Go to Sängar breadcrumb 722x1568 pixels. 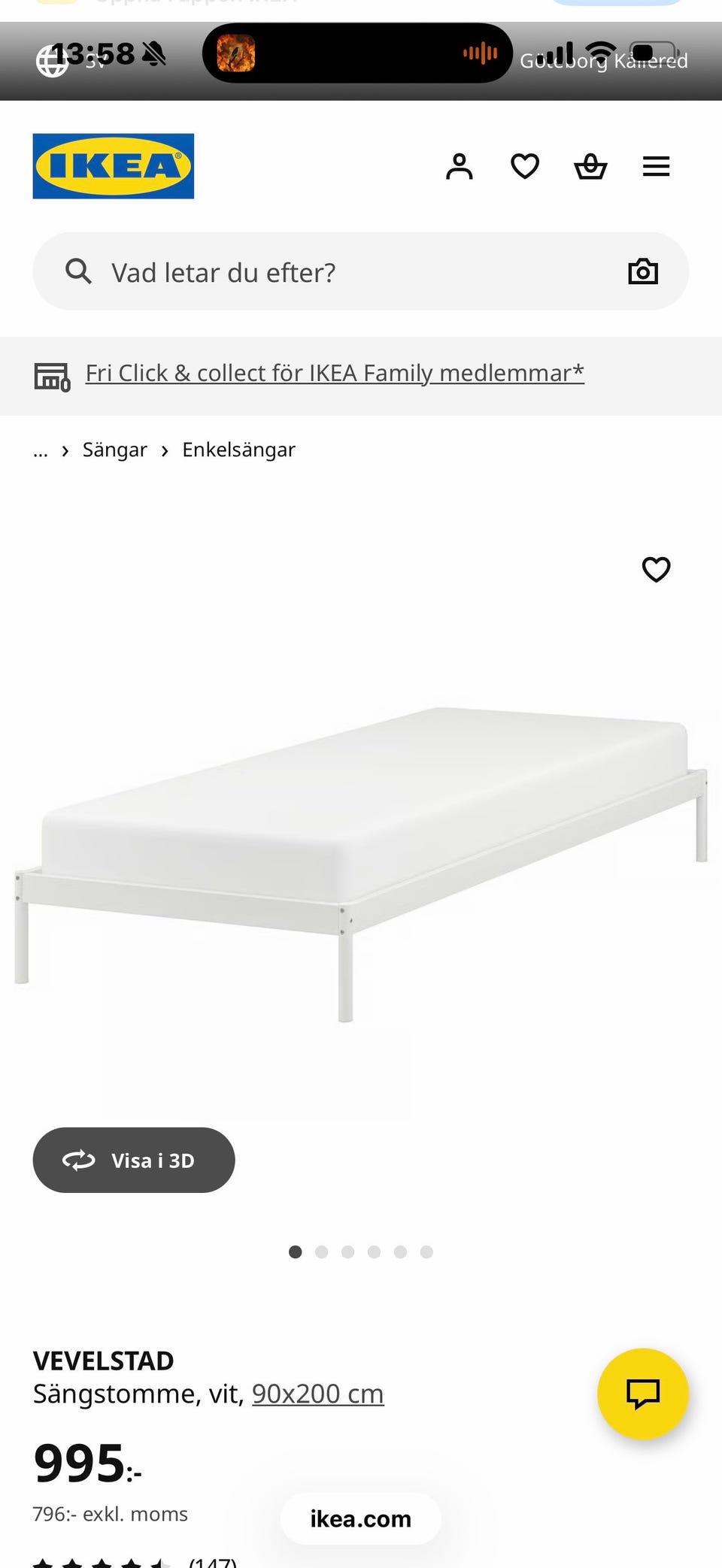point(115,450)
